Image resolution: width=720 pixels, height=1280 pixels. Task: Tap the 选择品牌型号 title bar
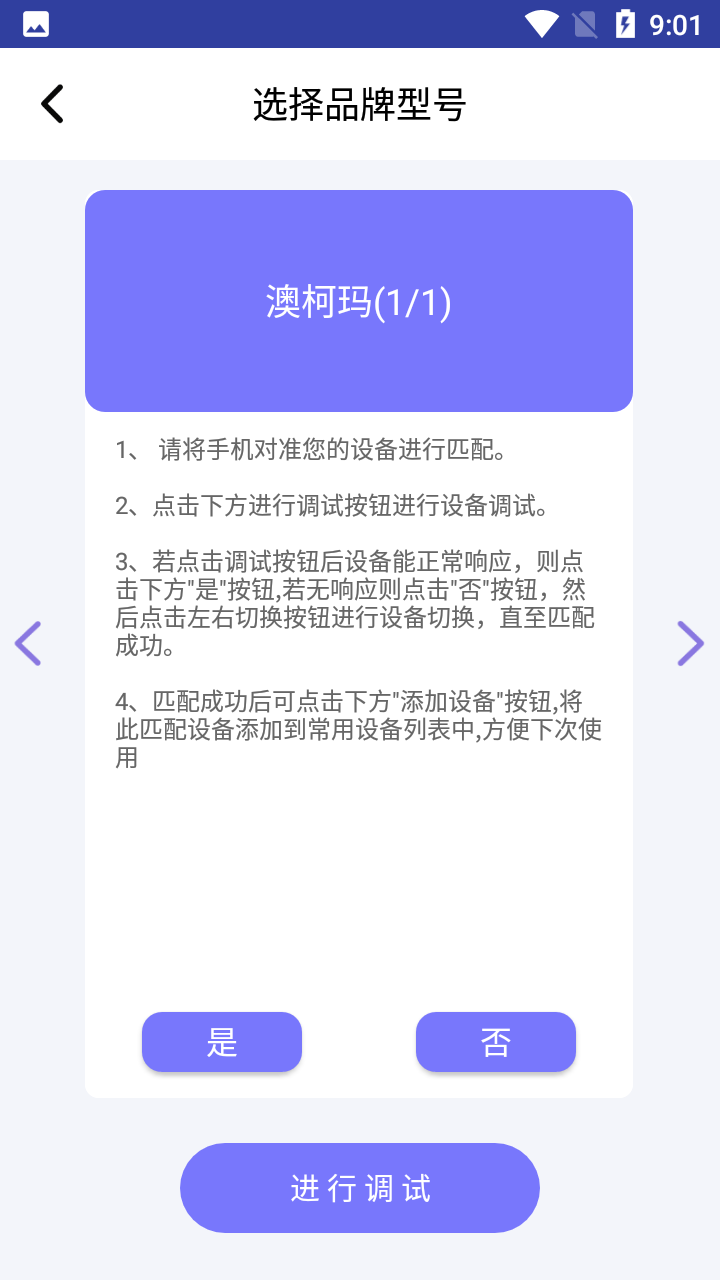[359, 103]
